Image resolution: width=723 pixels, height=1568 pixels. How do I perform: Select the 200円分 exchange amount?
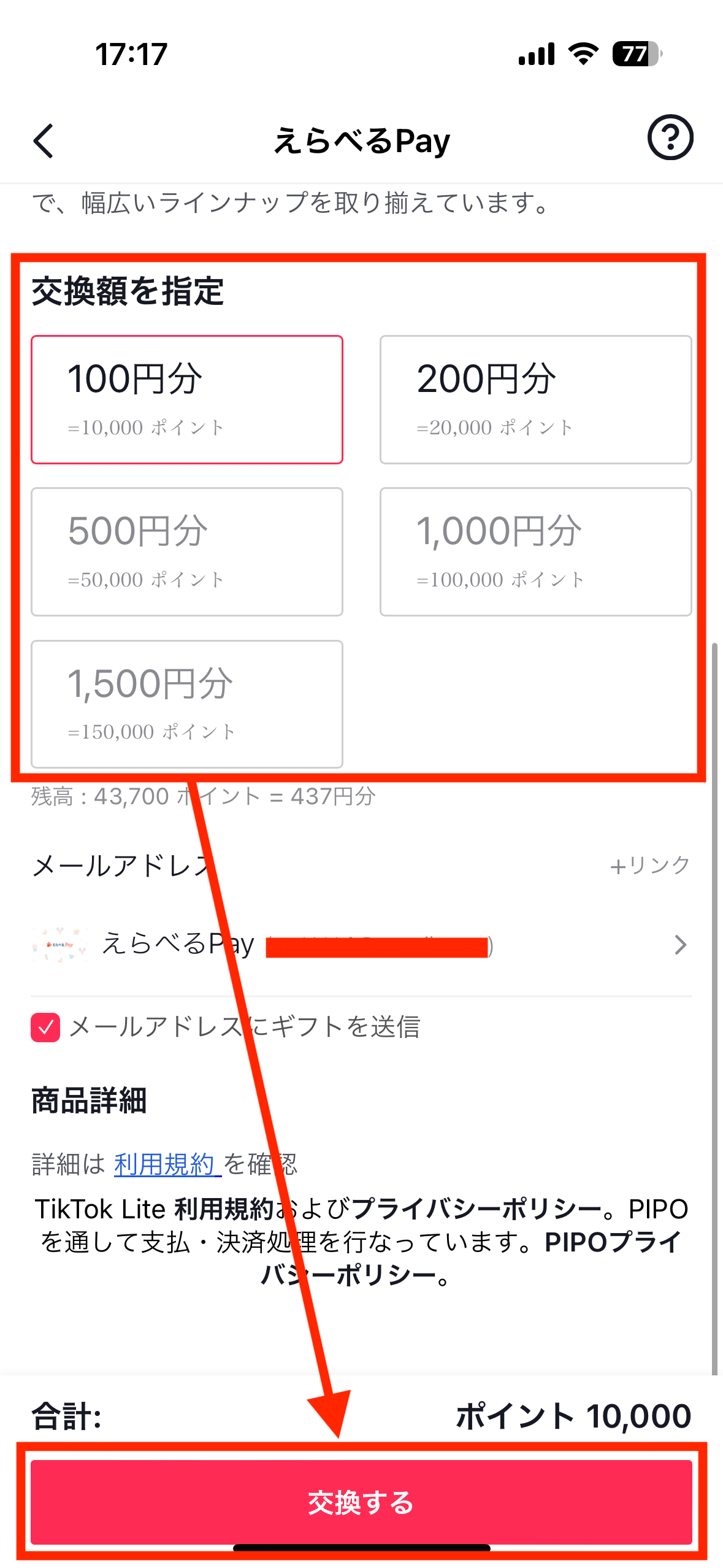point(535,399)
